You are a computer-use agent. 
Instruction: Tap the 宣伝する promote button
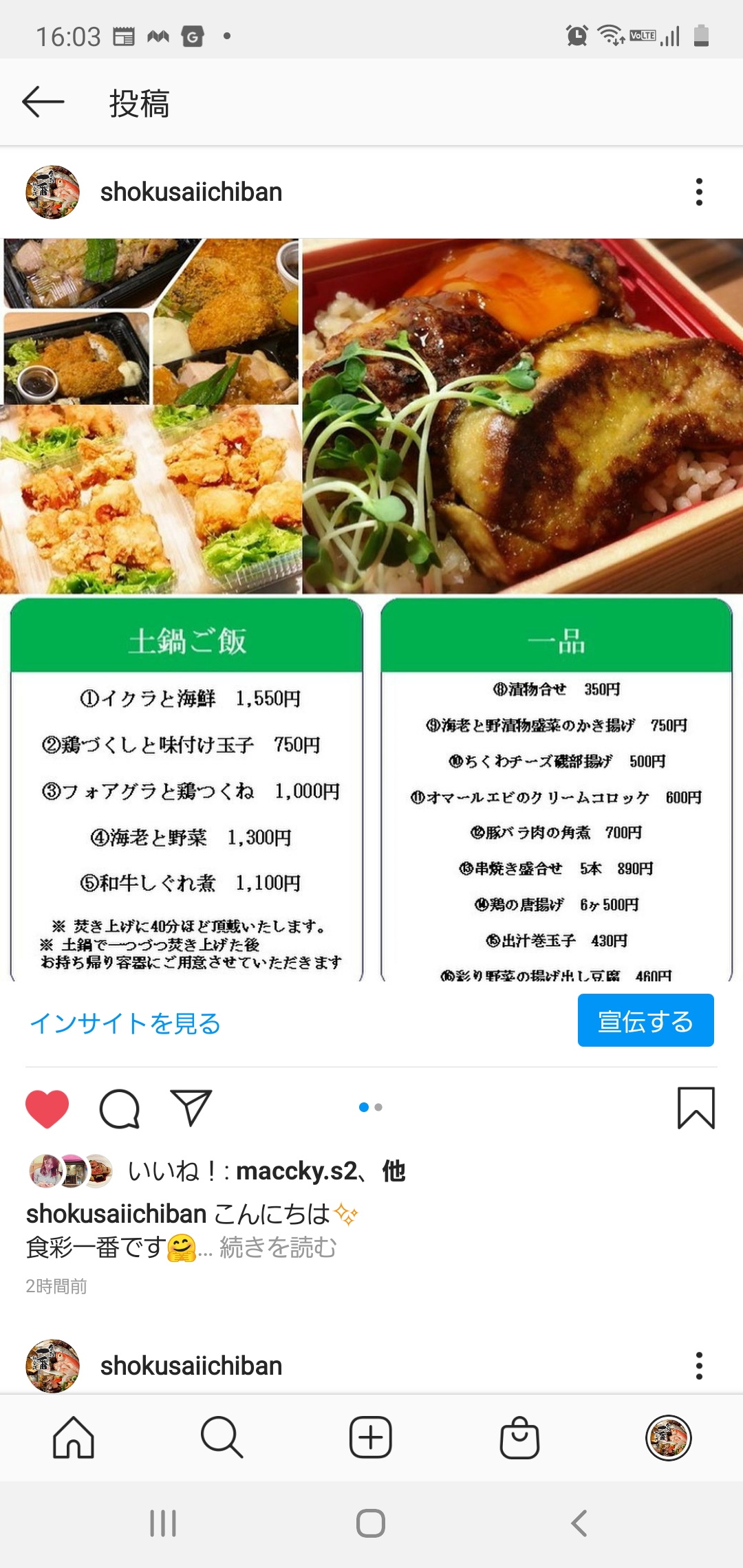645,1021
